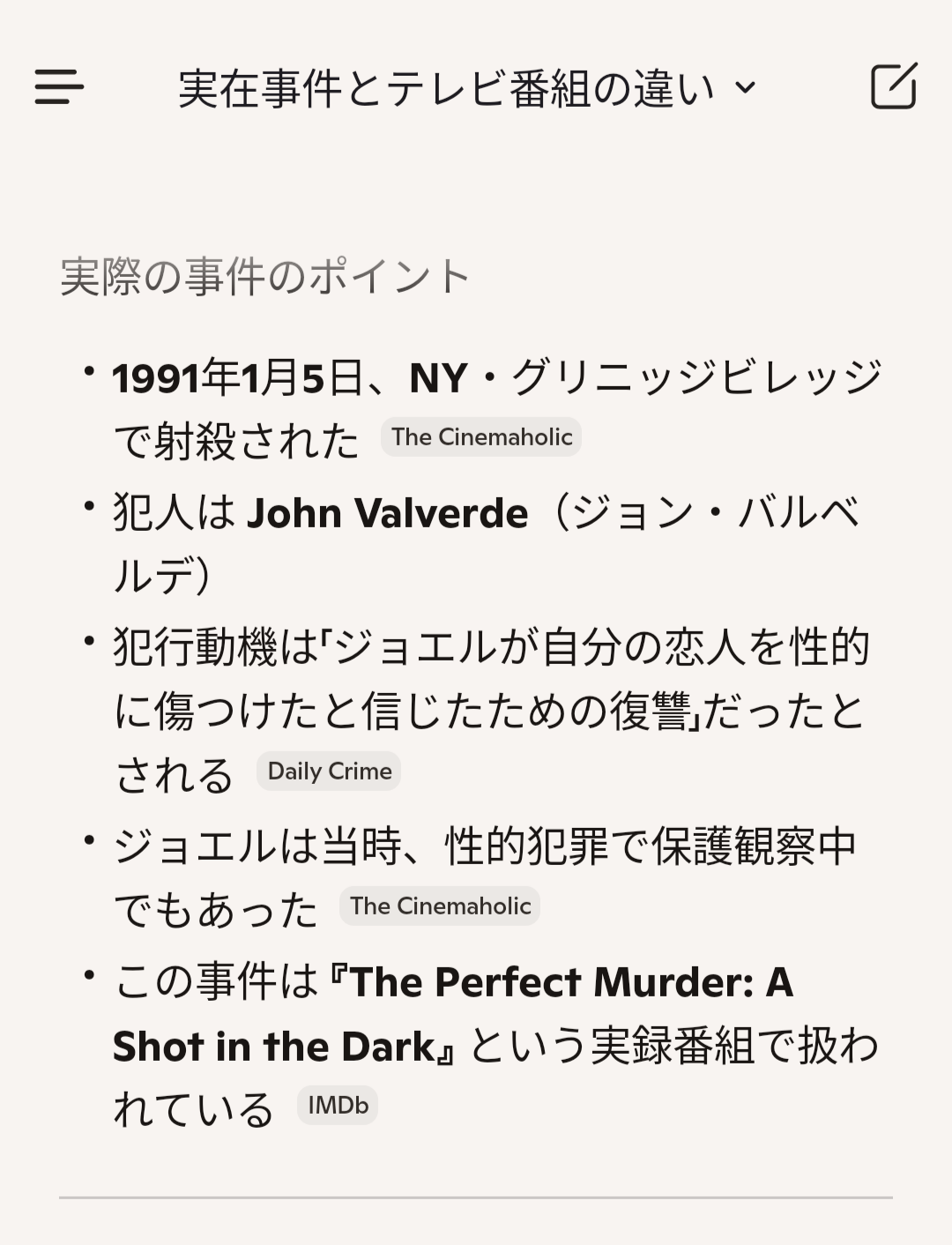Open the sidebar menu
This screenshot has width=952, height=1245.
click(59, 87)
